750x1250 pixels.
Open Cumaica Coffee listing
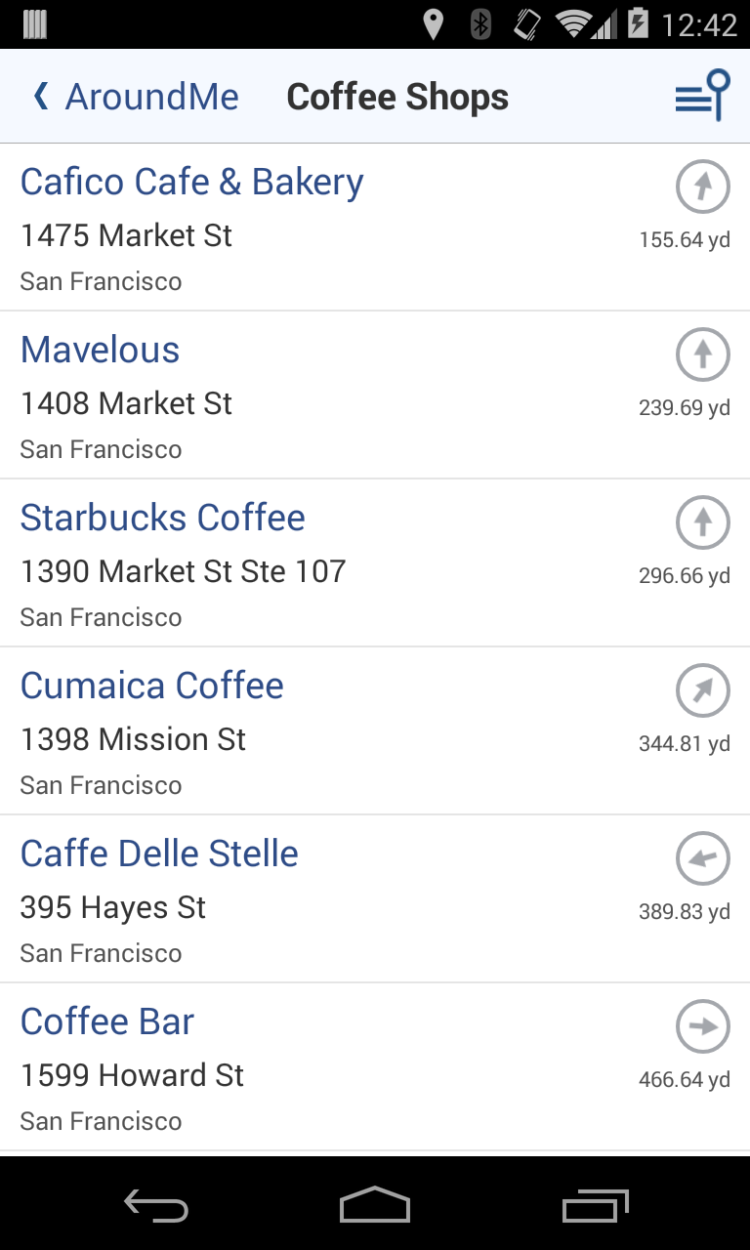coord(152,686)
